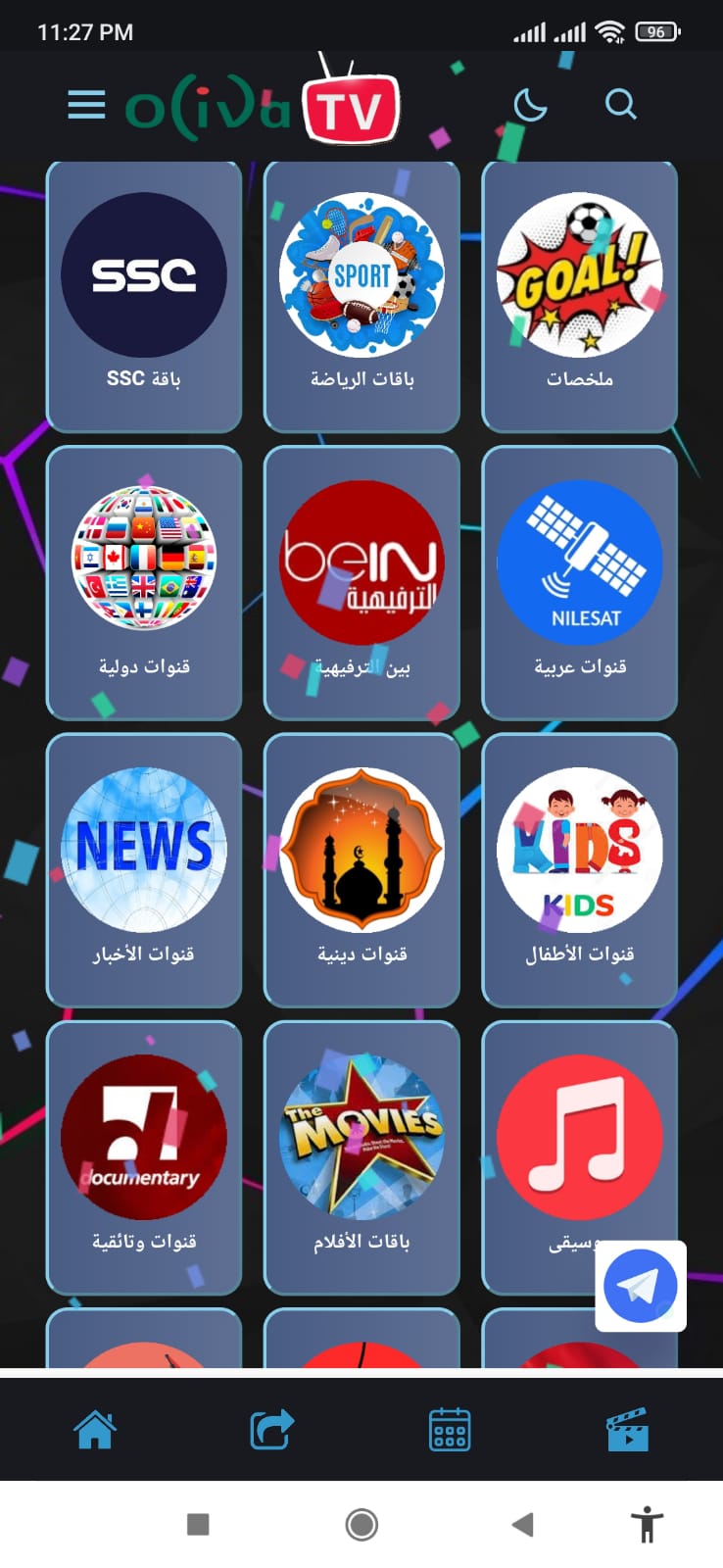Open the Sport packages tile
Image resolution: width=723 pixels, height=1568 pixels.
click(x=361, y=297)
